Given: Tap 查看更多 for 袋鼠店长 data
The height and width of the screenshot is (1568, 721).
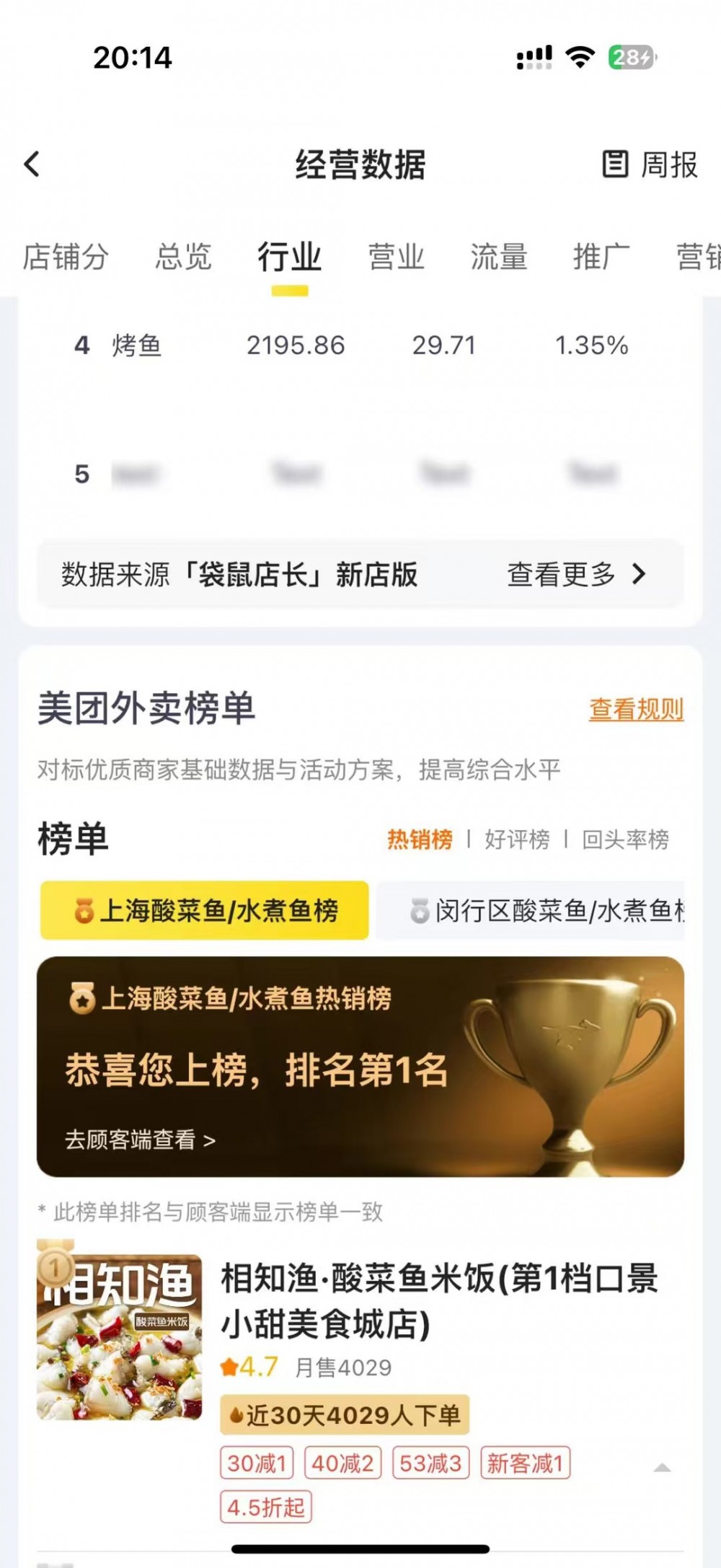Looking at the screenshot, I should 575,575.
